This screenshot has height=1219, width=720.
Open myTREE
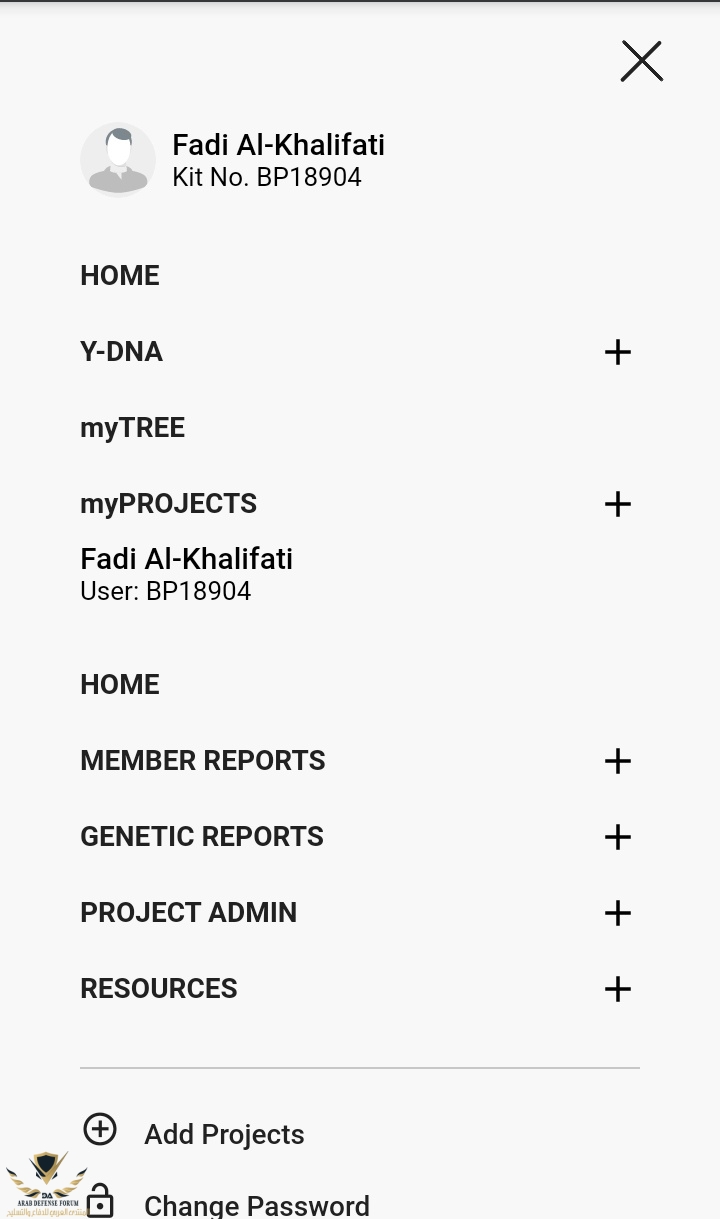[x=132, y=428]
